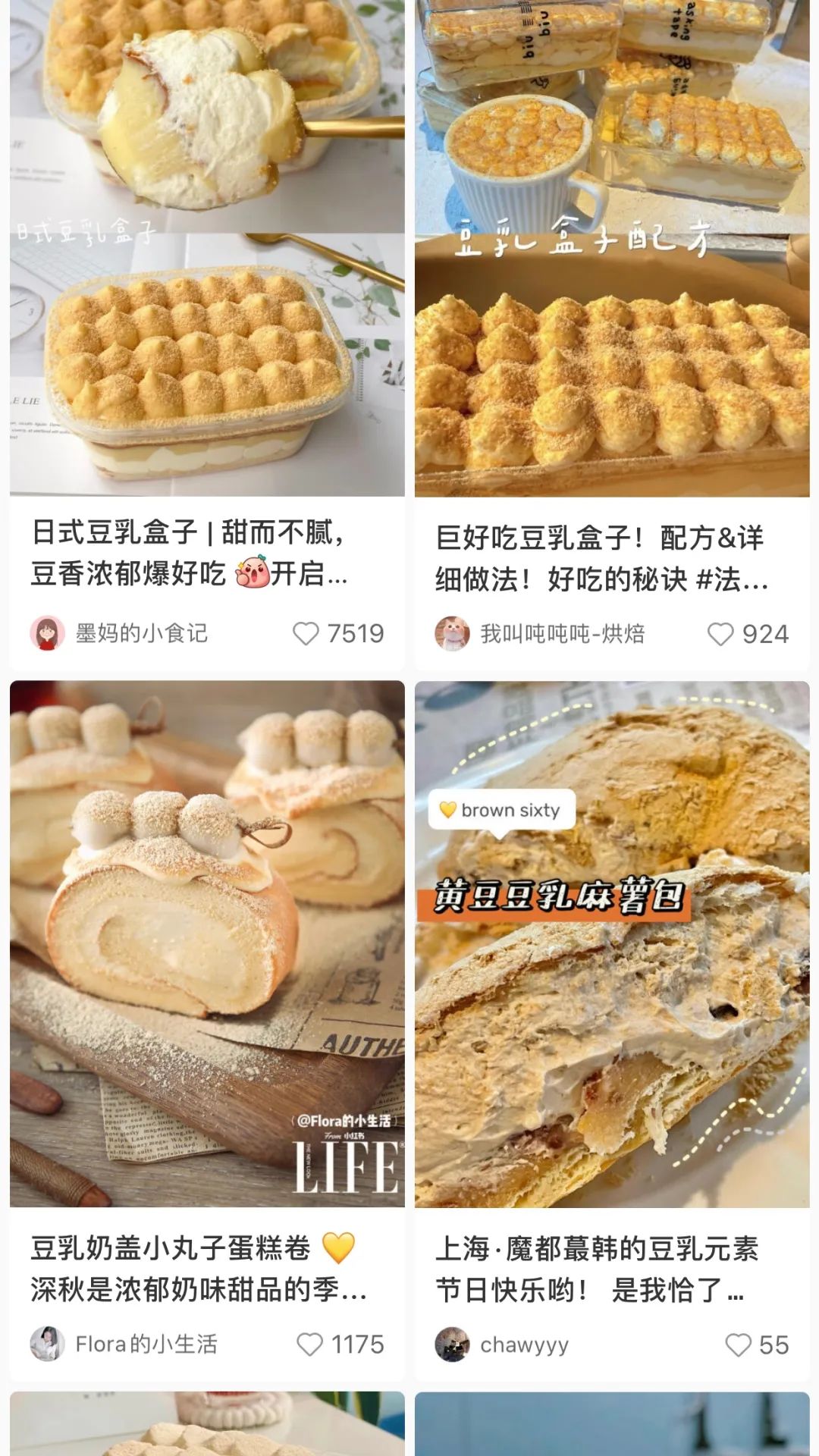
Task: Open the 豆乳奶盖小丸子蛋糕卷 post
Action: 207,943
